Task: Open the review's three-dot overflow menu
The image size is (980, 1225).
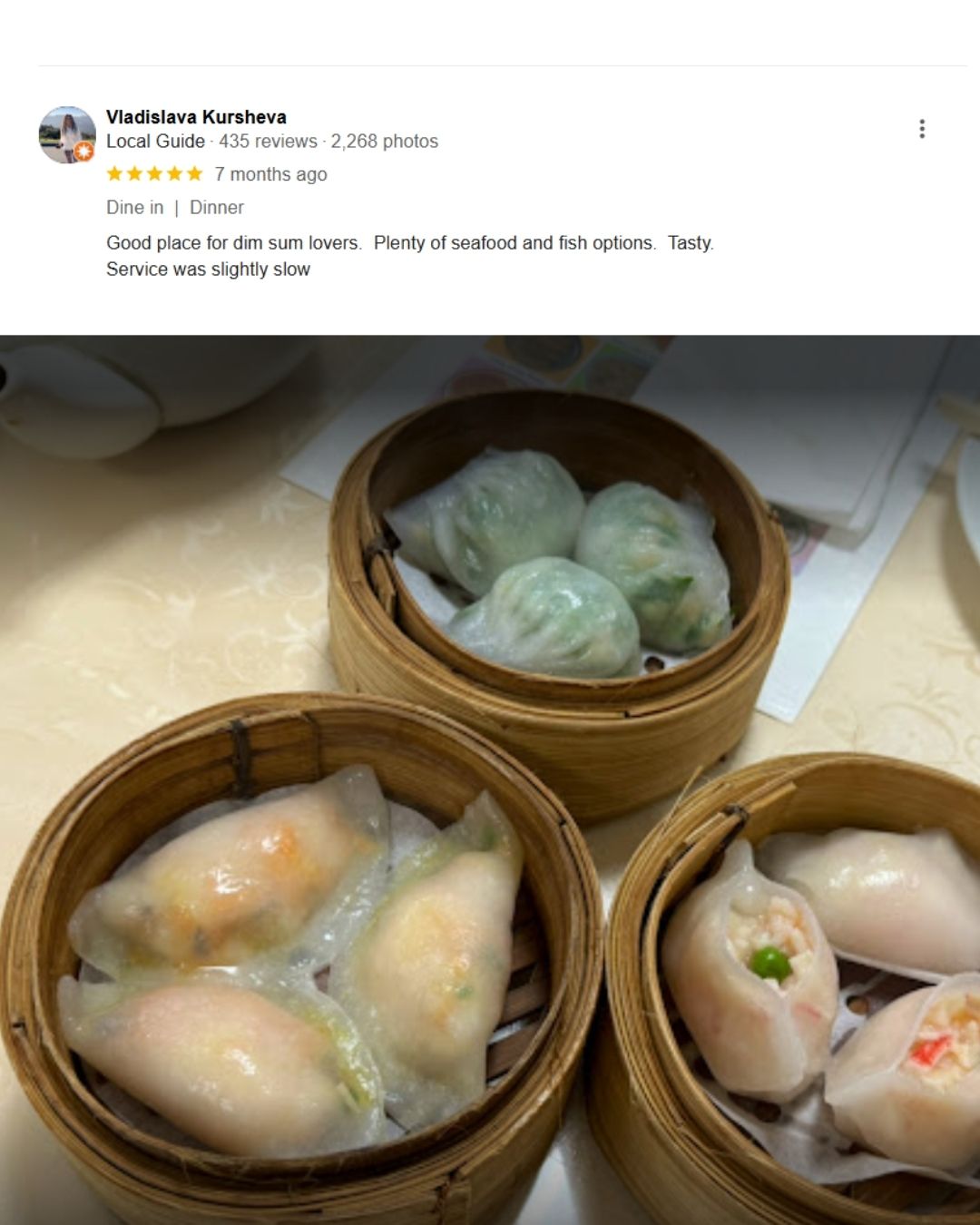Action: [x=922, y=129]
